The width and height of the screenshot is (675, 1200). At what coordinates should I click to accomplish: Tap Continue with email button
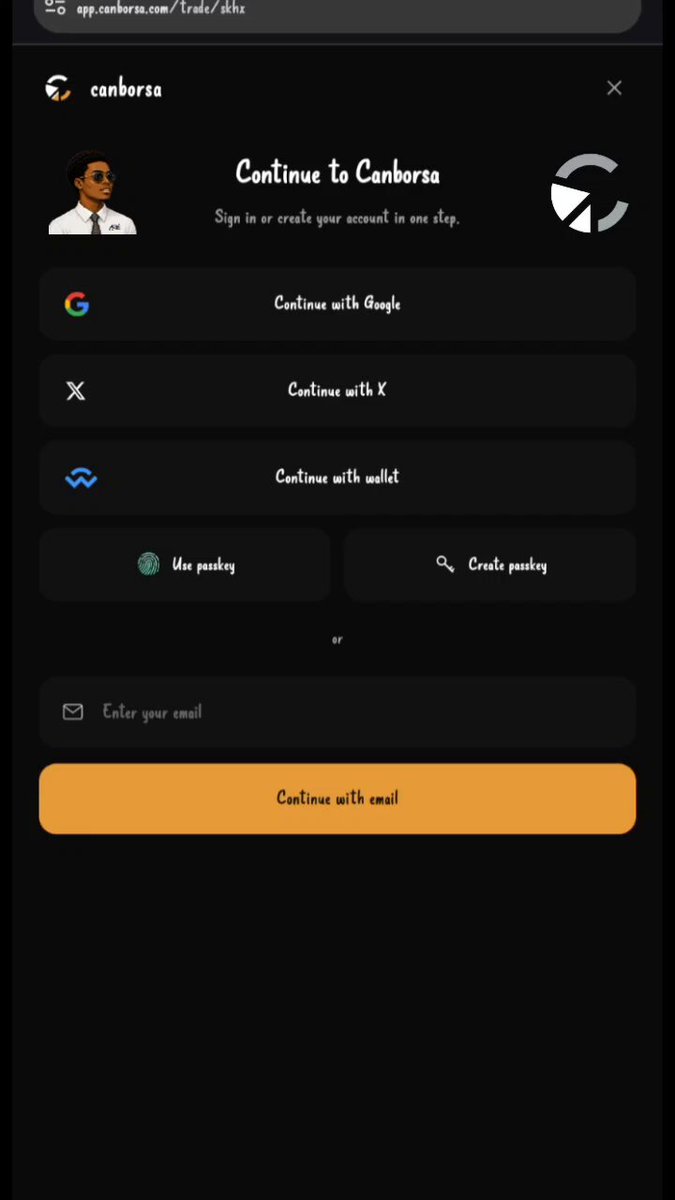pos(337,798)
